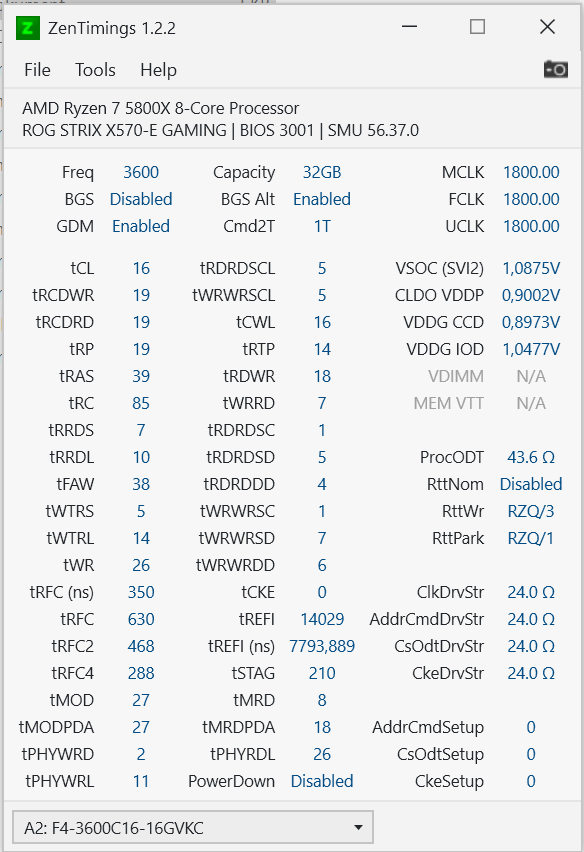
Task: Maximize the ZenTimings window
Action: tap(478, 27)
